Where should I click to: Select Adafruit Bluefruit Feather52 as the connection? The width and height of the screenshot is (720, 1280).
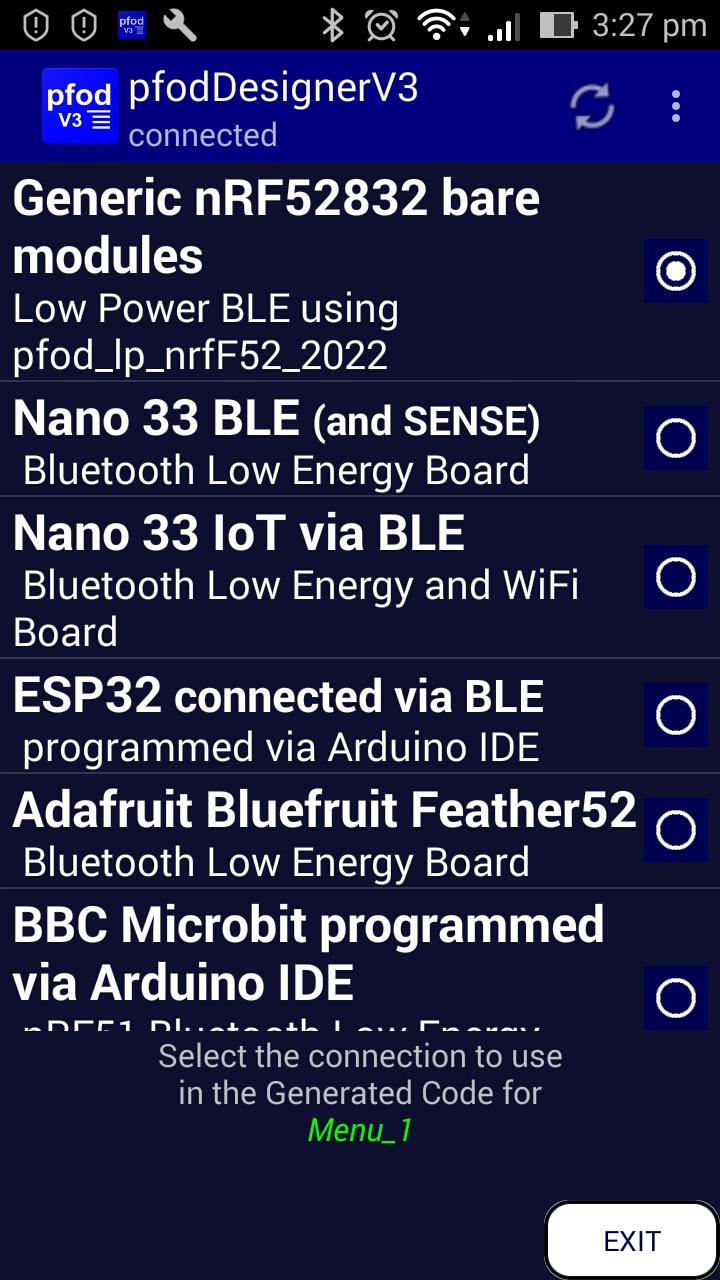click(675, 830)
